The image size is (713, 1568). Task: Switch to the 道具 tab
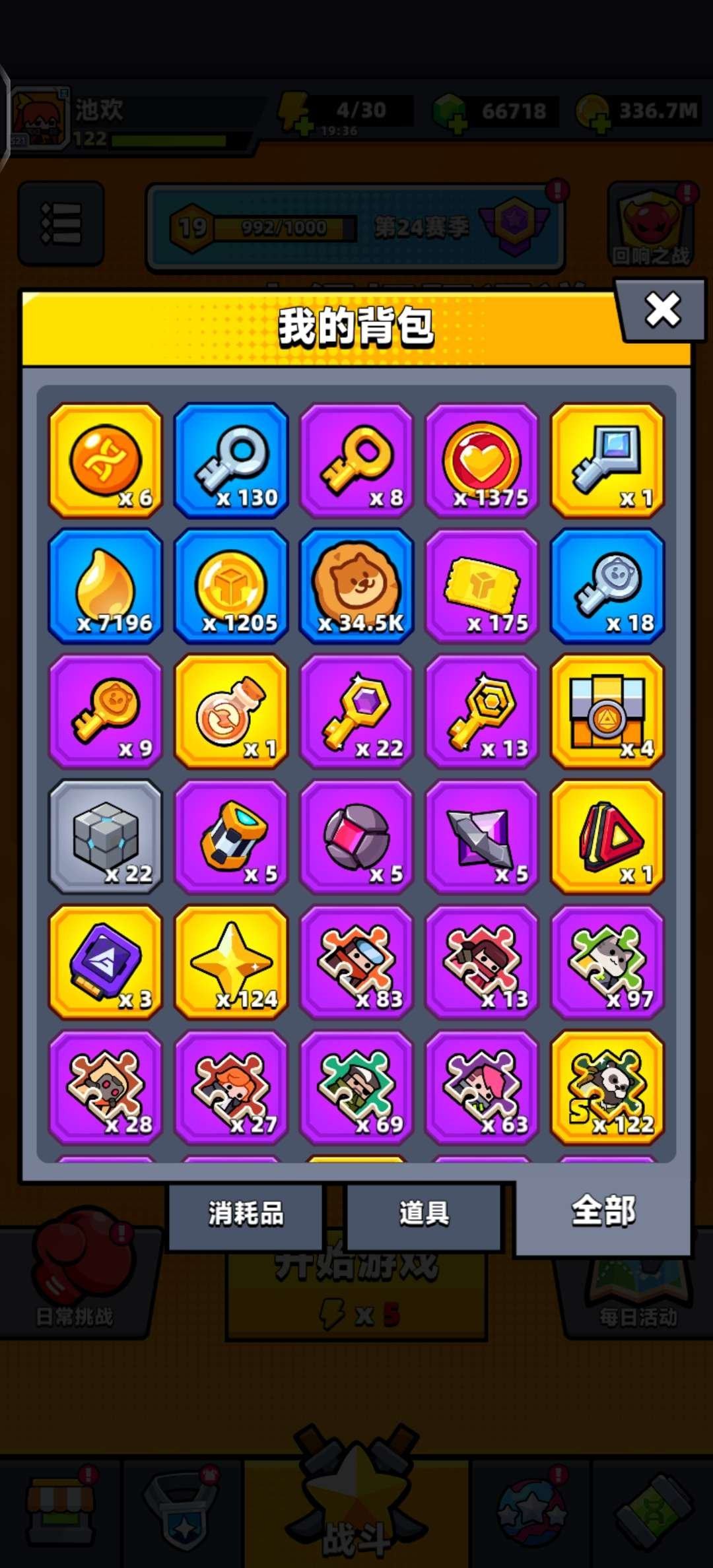(x=424, y=1214)
